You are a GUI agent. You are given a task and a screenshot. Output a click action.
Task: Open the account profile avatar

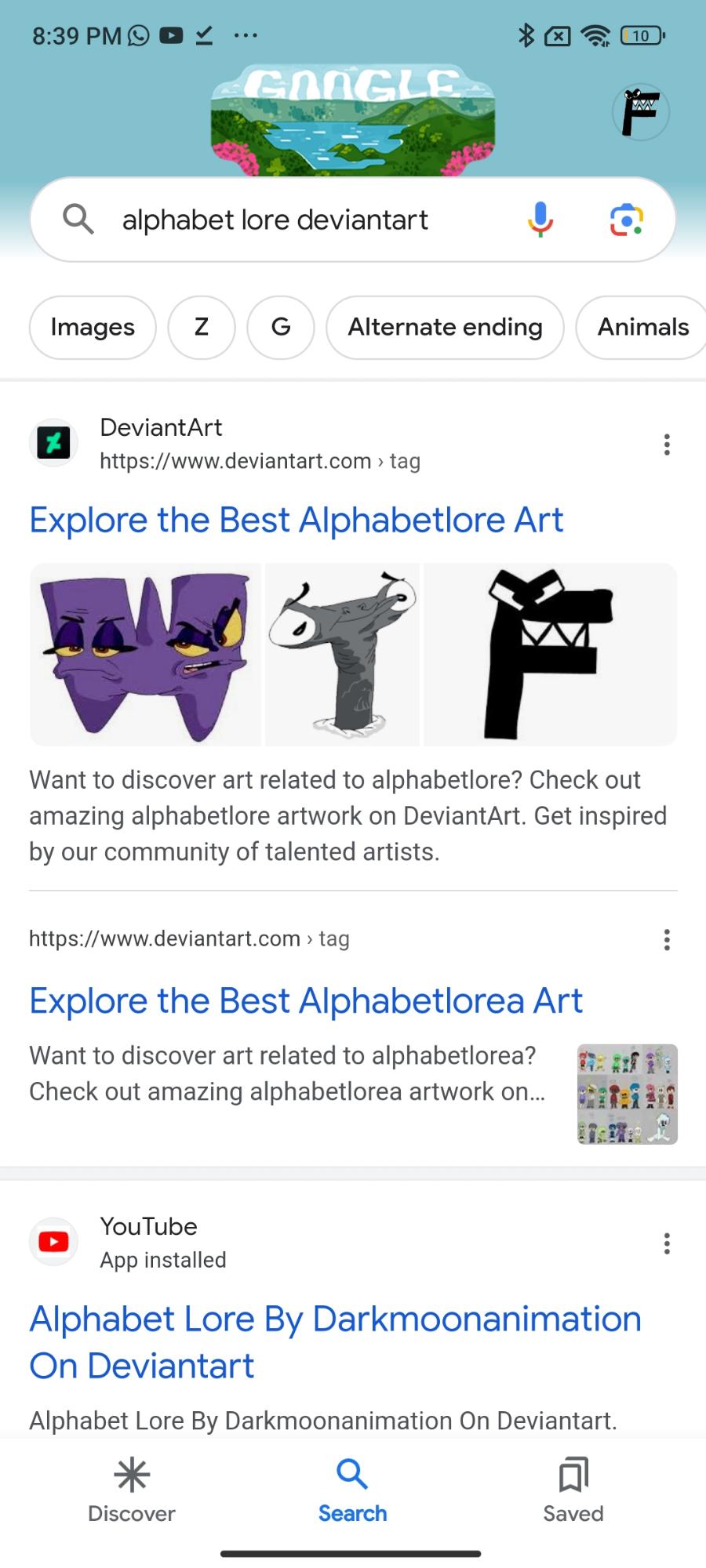[x=640, y=113]
